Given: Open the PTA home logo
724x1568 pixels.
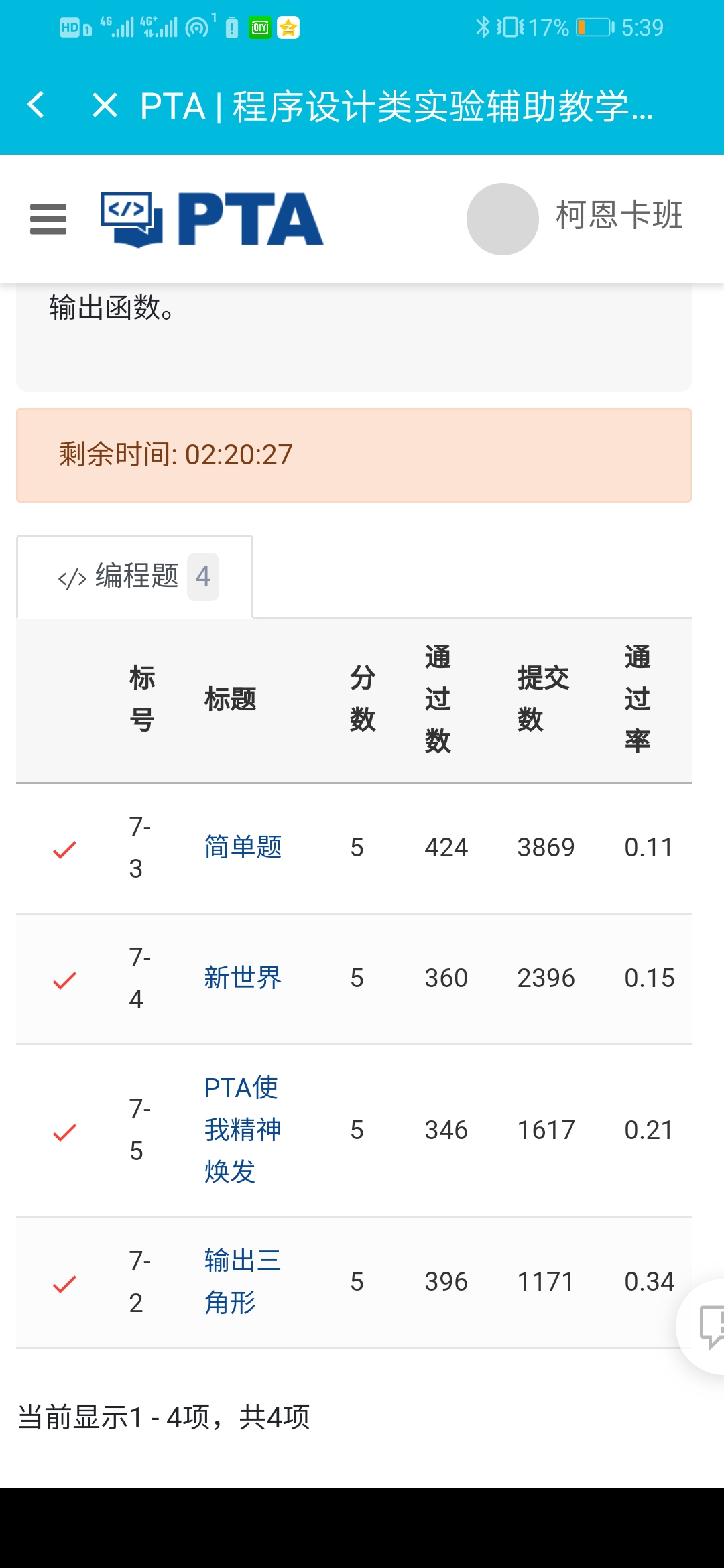Looking at the screenshot, I should coord(212,219).
